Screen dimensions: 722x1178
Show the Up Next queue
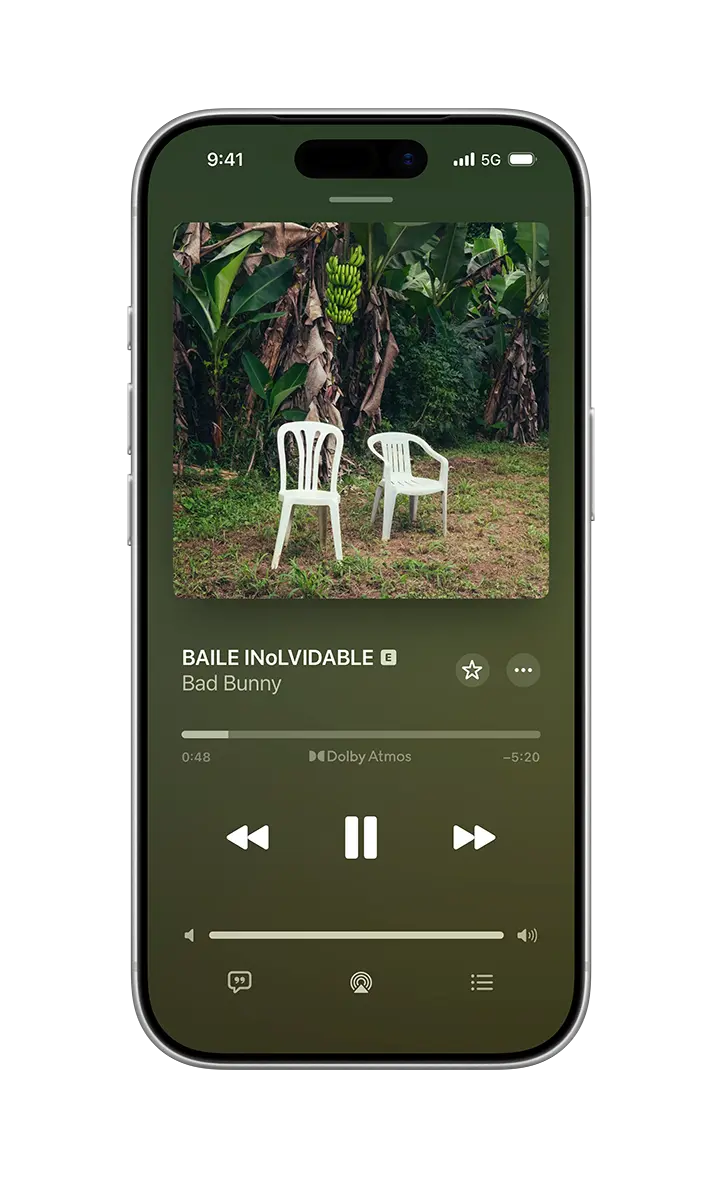pyautogui.click(x=481, y=983)
